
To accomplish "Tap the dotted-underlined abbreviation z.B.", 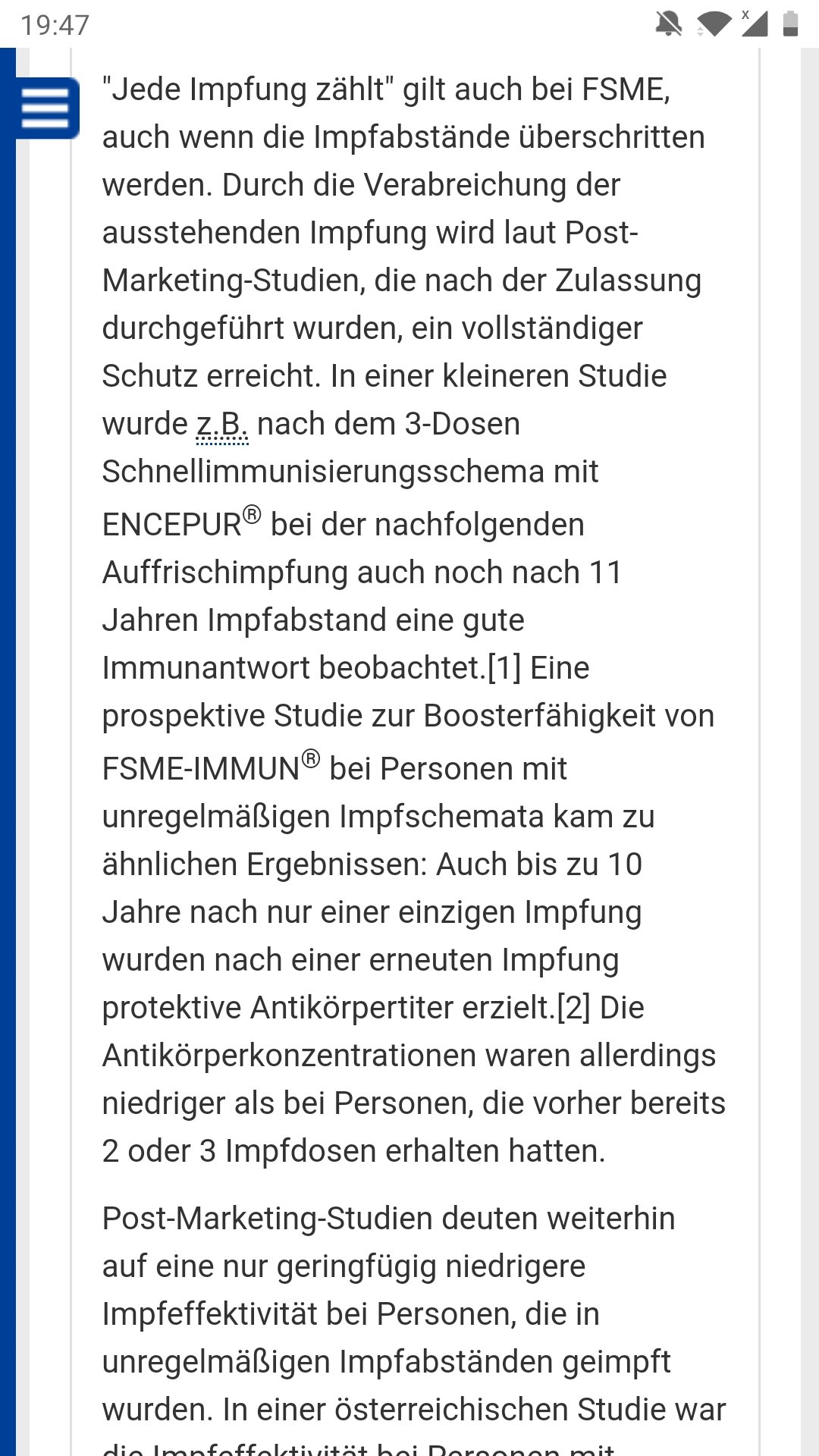I will [x=222, y=425].
